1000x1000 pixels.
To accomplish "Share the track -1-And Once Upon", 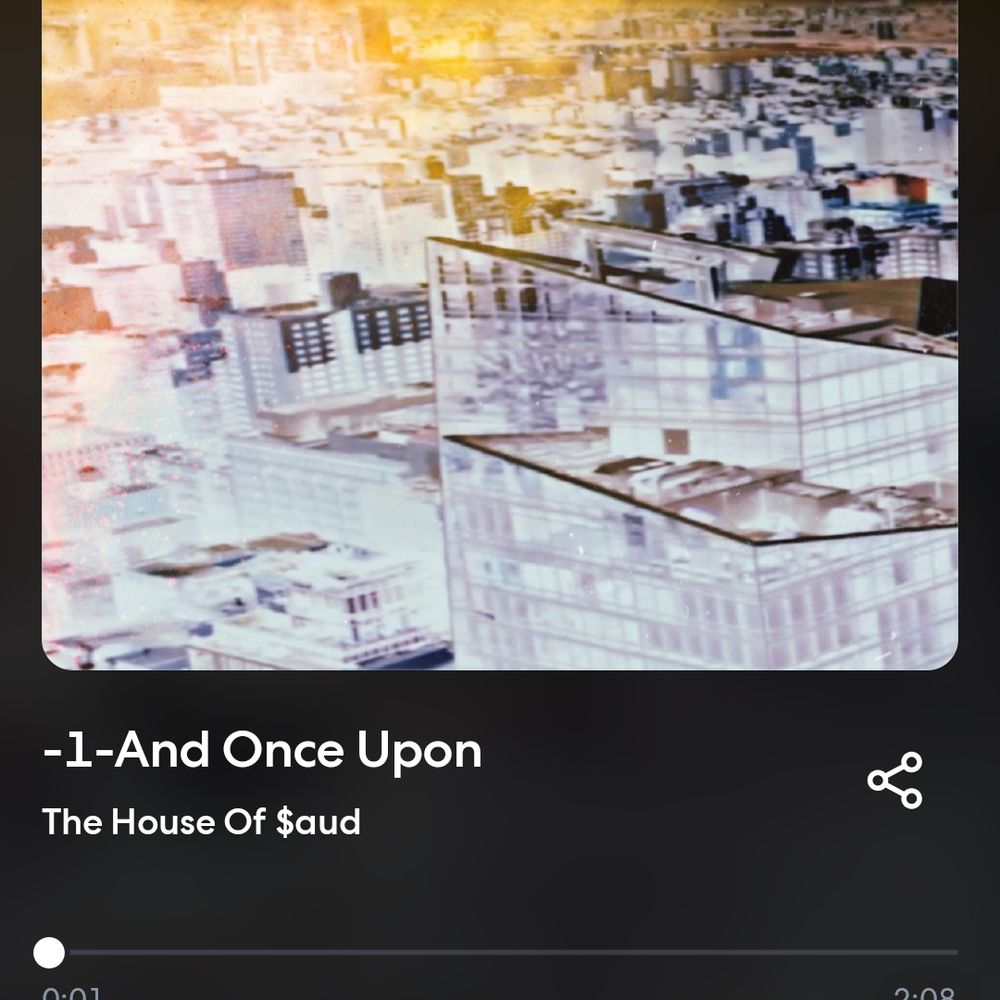I will (x=895, y=781).
